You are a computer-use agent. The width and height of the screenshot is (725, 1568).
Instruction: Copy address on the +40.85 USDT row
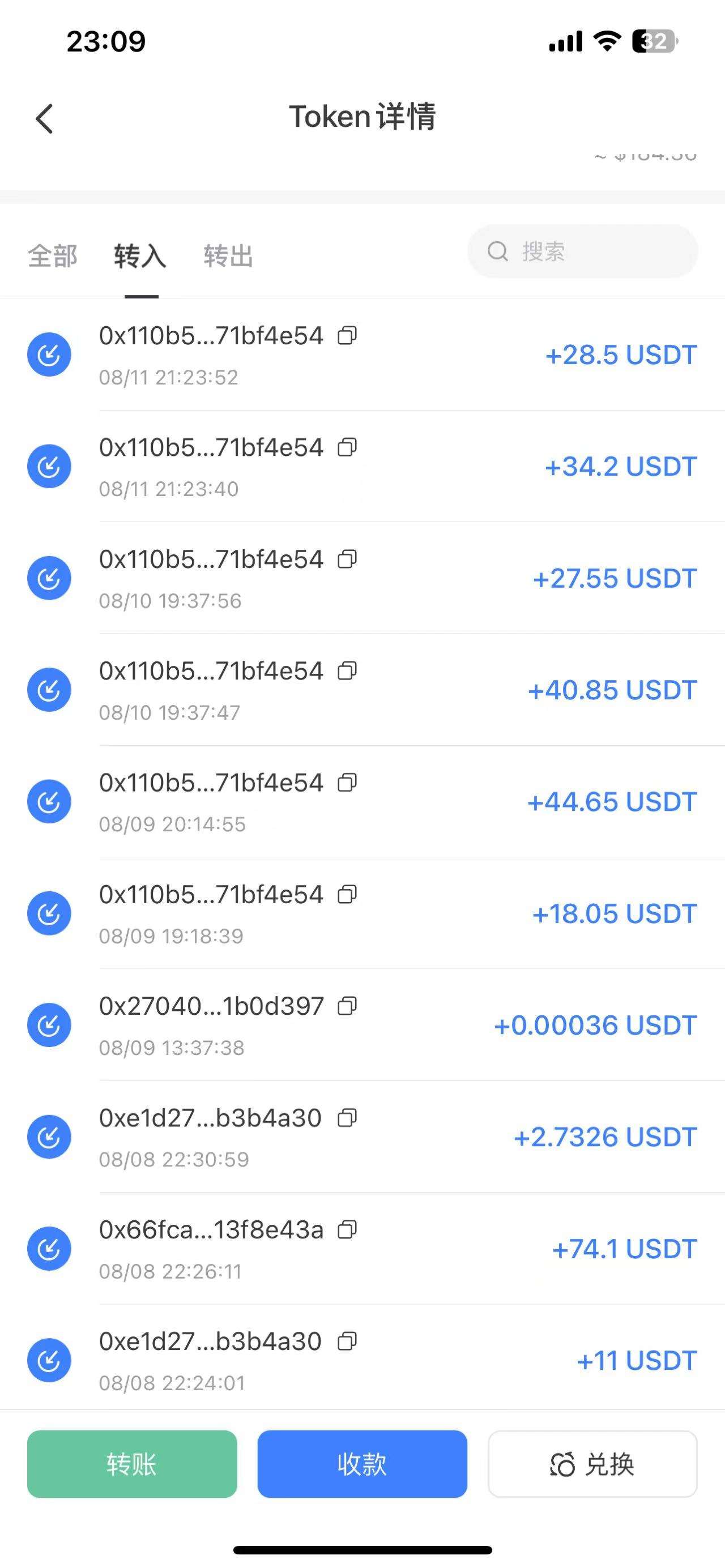click(x=347, y=671)
